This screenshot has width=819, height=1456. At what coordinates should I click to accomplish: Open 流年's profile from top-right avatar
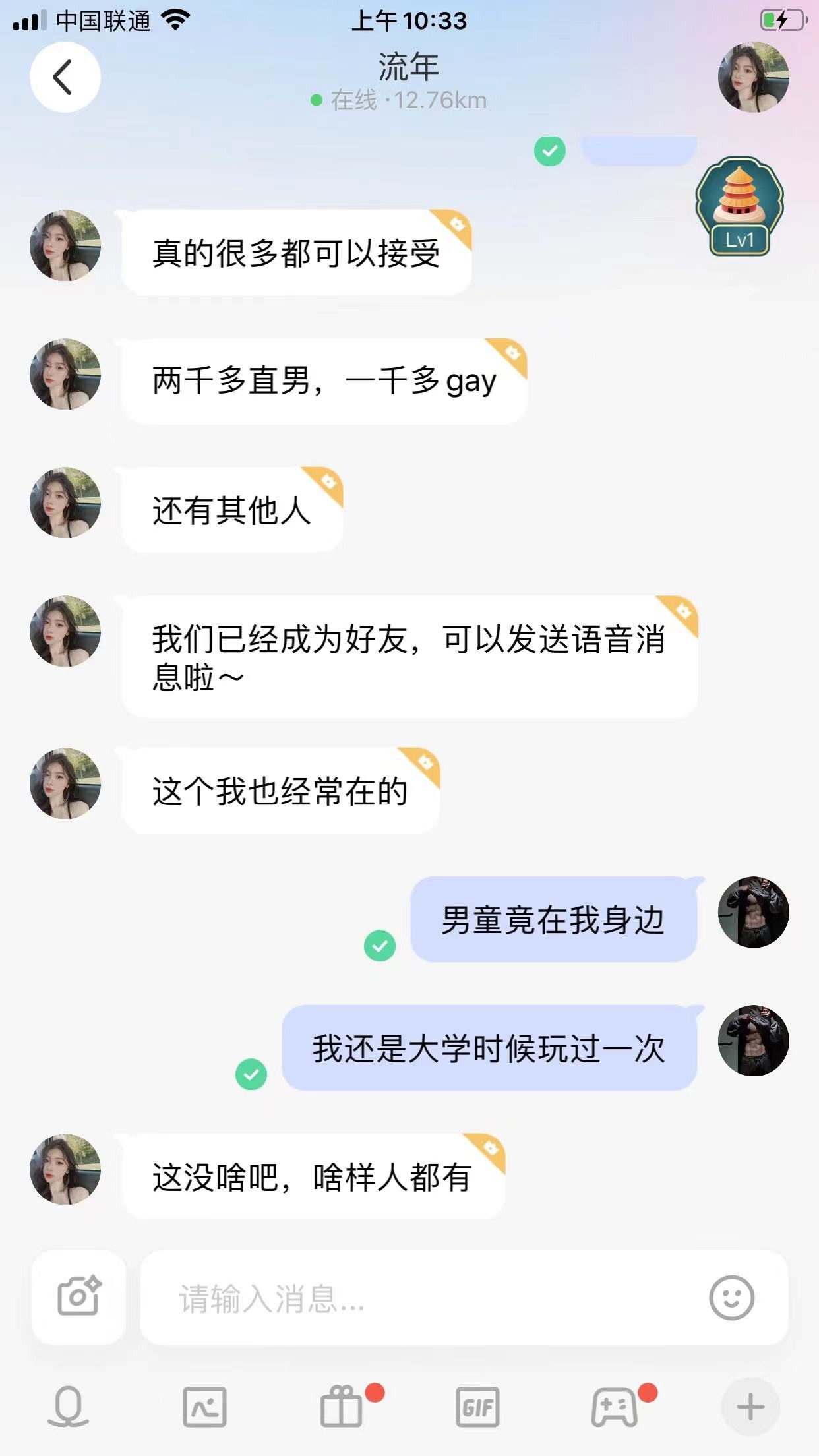click(x=753, y=76)
